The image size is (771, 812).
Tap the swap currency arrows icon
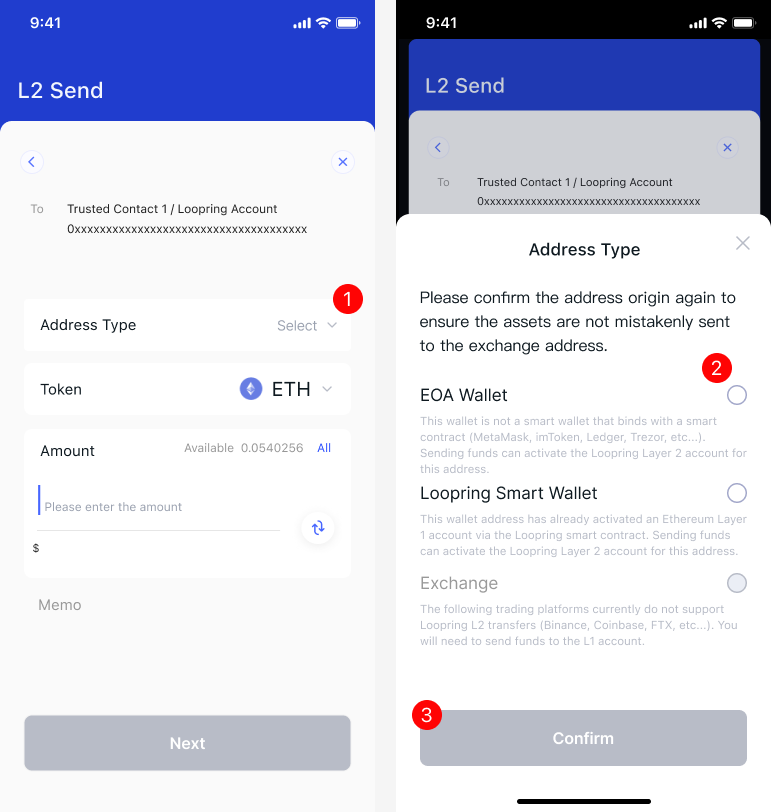[x=318, y=528]
